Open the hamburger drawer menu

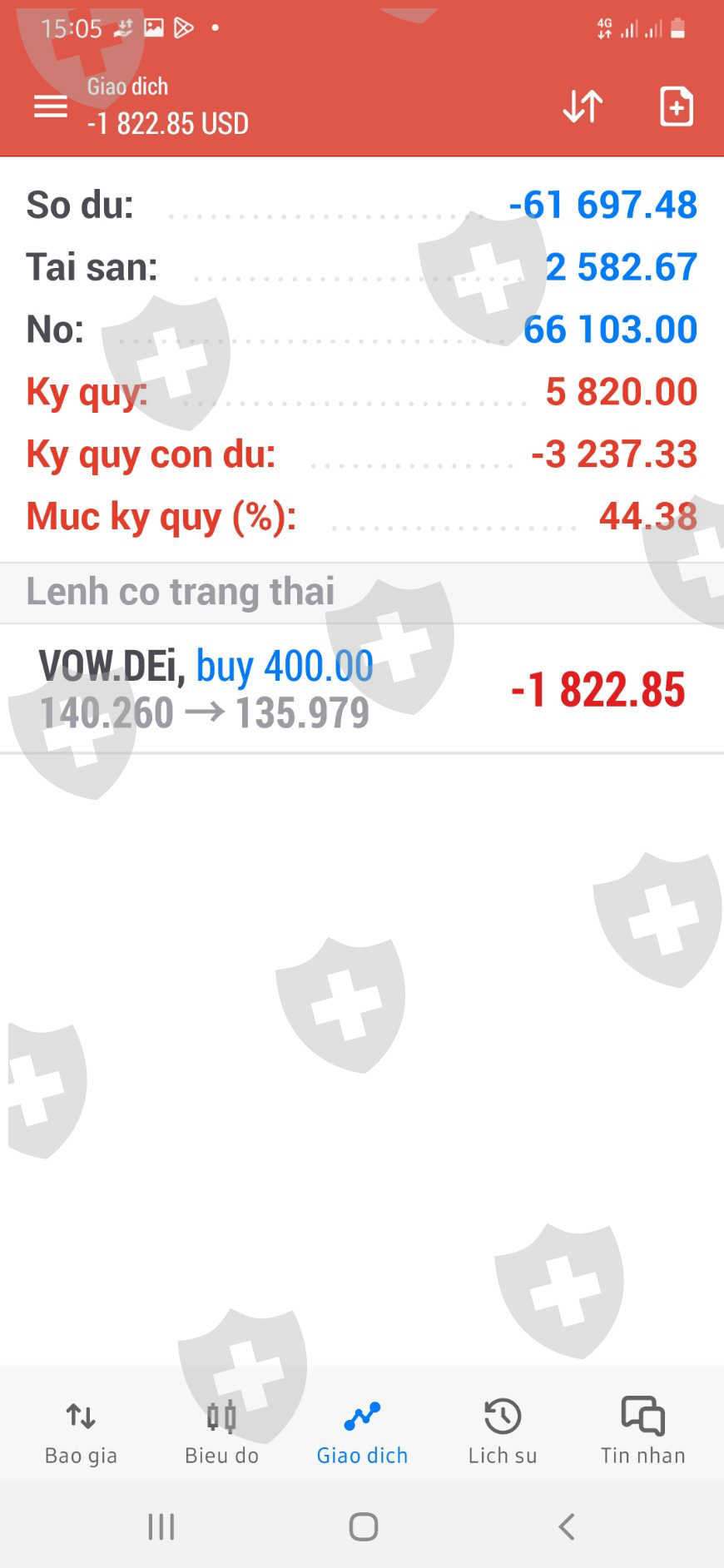click(50, 107)
